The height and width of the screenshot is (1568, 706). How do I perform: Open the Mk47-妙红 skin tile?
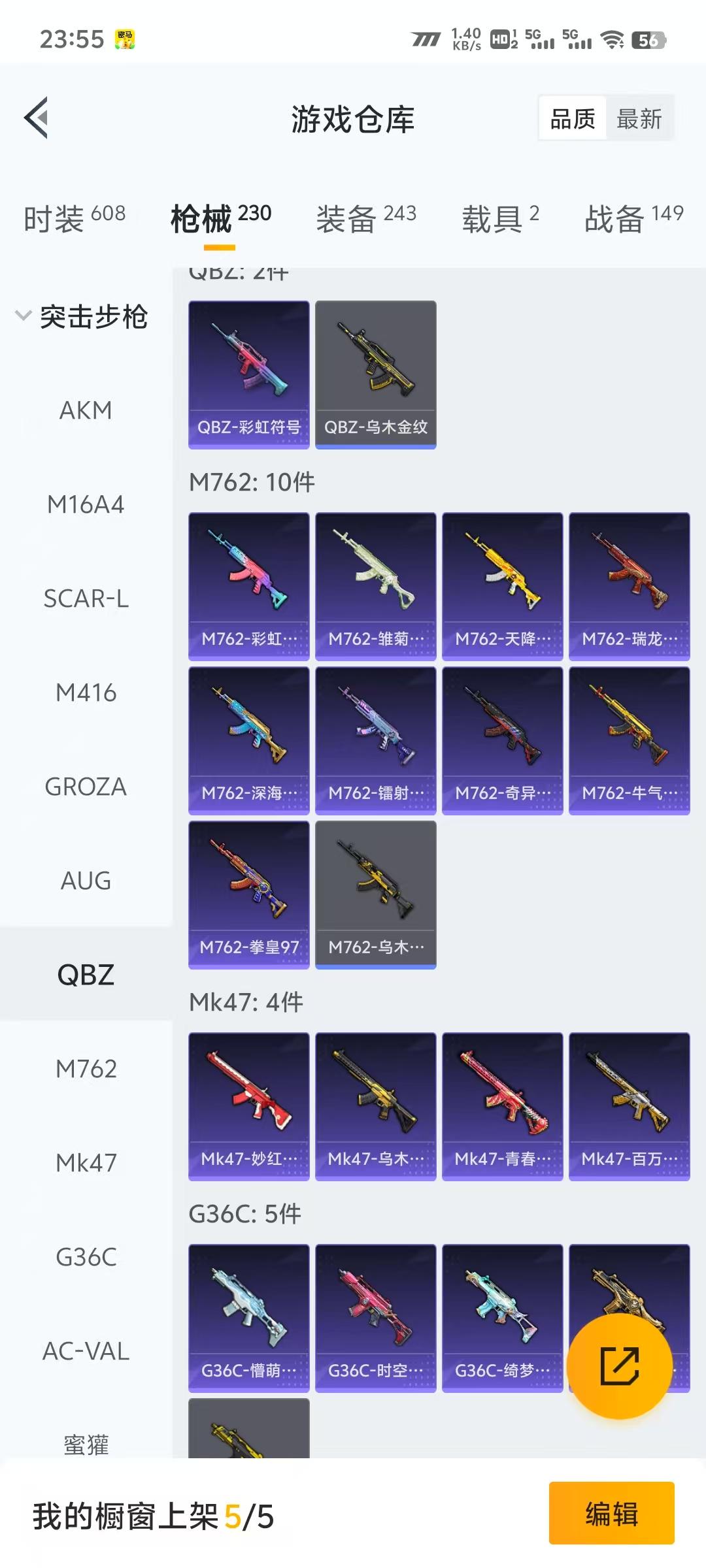click(248, 1106)
